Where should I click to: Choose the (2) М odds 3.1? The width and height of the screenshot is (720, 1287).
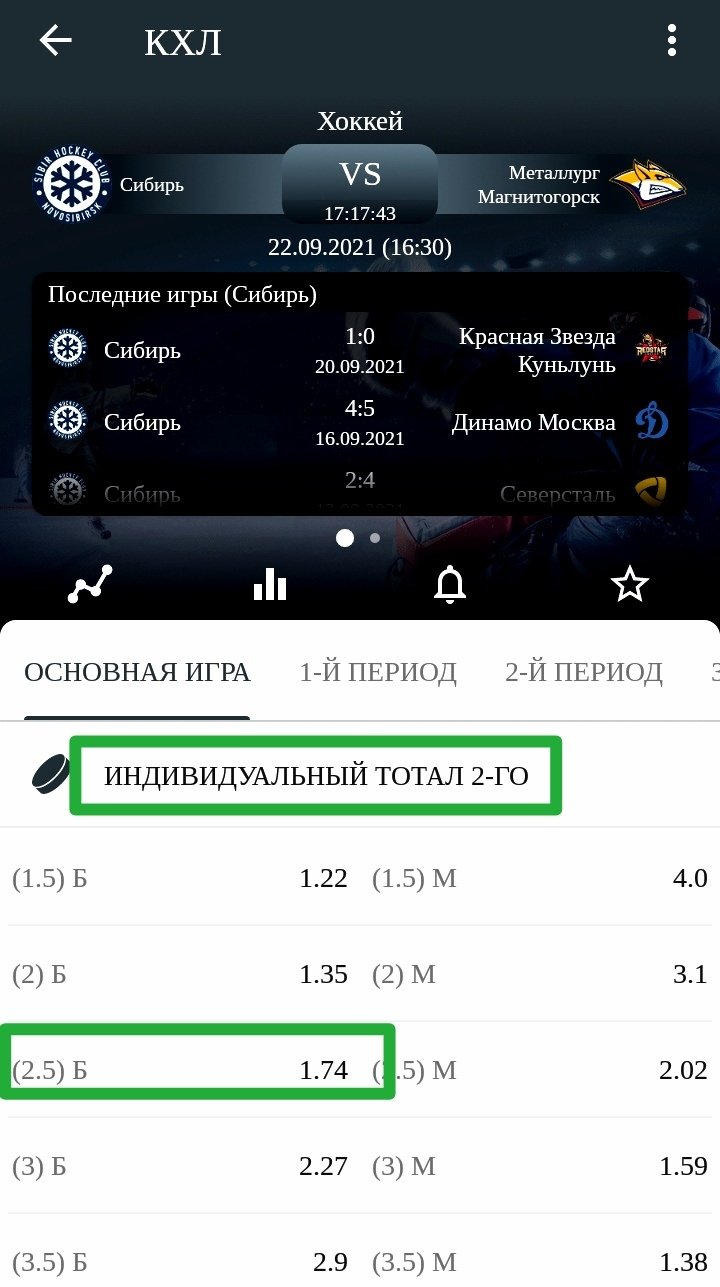coord(540,974)
